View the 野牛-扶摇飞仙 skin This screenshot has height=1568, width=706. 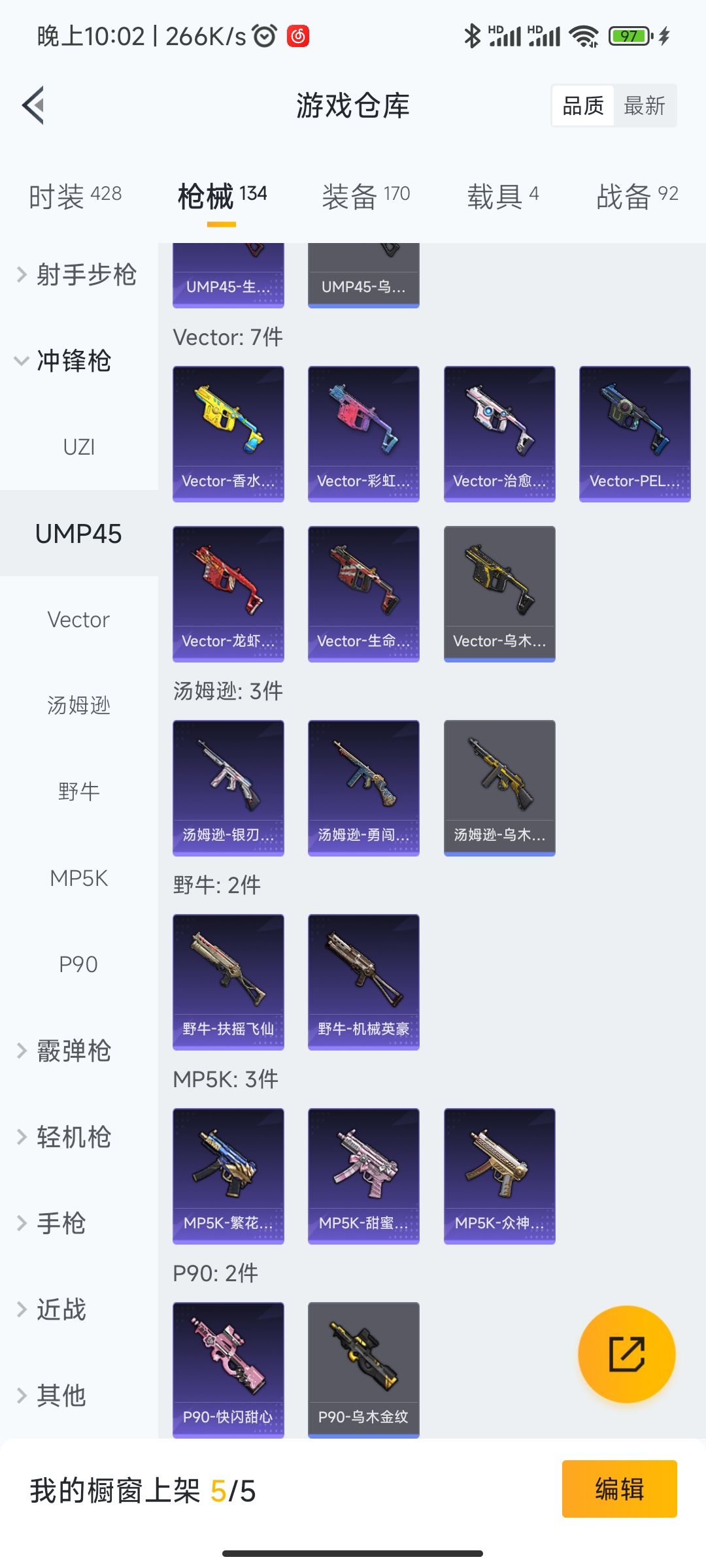pyautogui.click(x=228, y=981)
